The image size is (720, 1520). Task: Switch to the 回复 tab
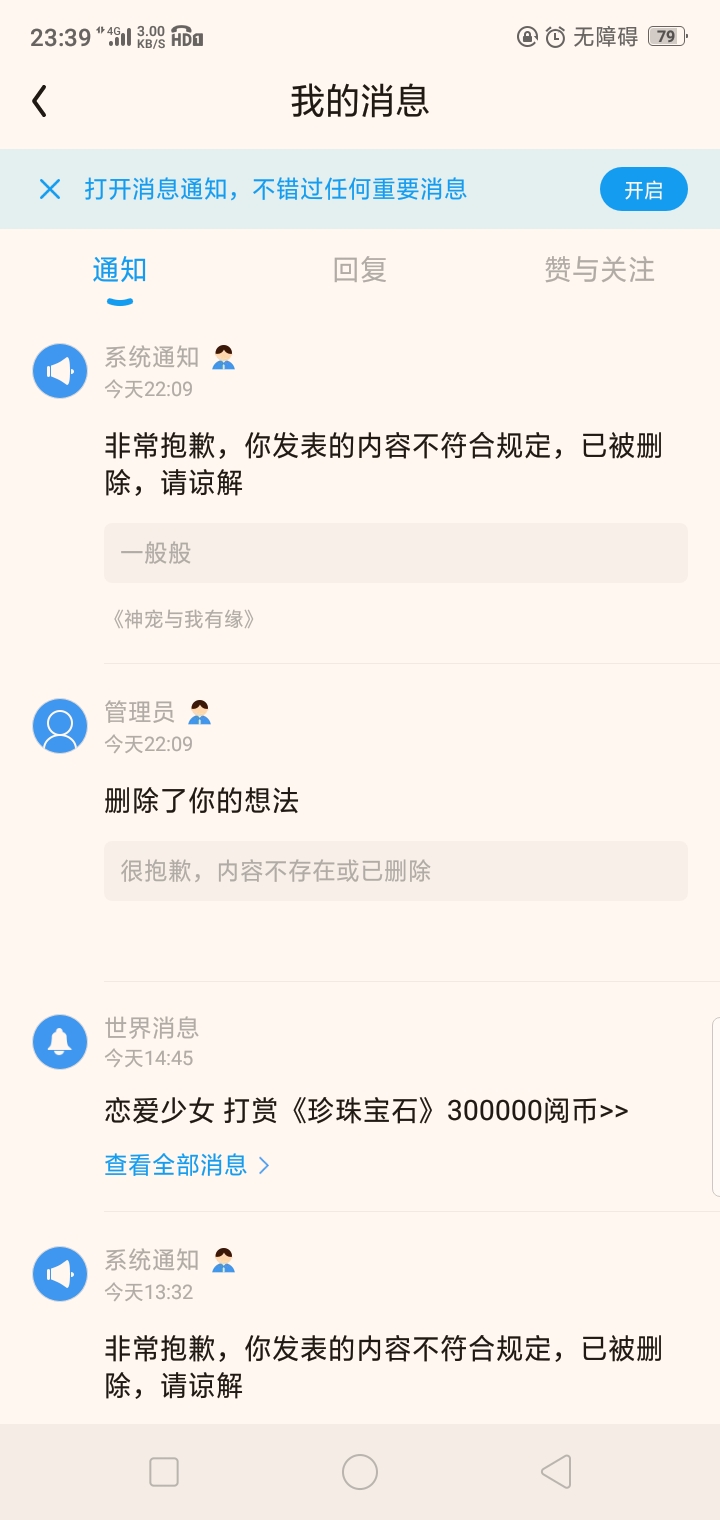pyautogui.click(x=360, y=270)
